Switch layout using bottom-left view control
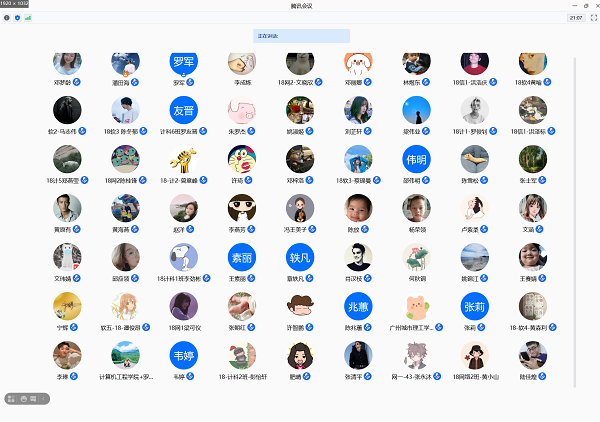Image resolution: width=600 pixels, height=422 pixels. tap(11, 398)
